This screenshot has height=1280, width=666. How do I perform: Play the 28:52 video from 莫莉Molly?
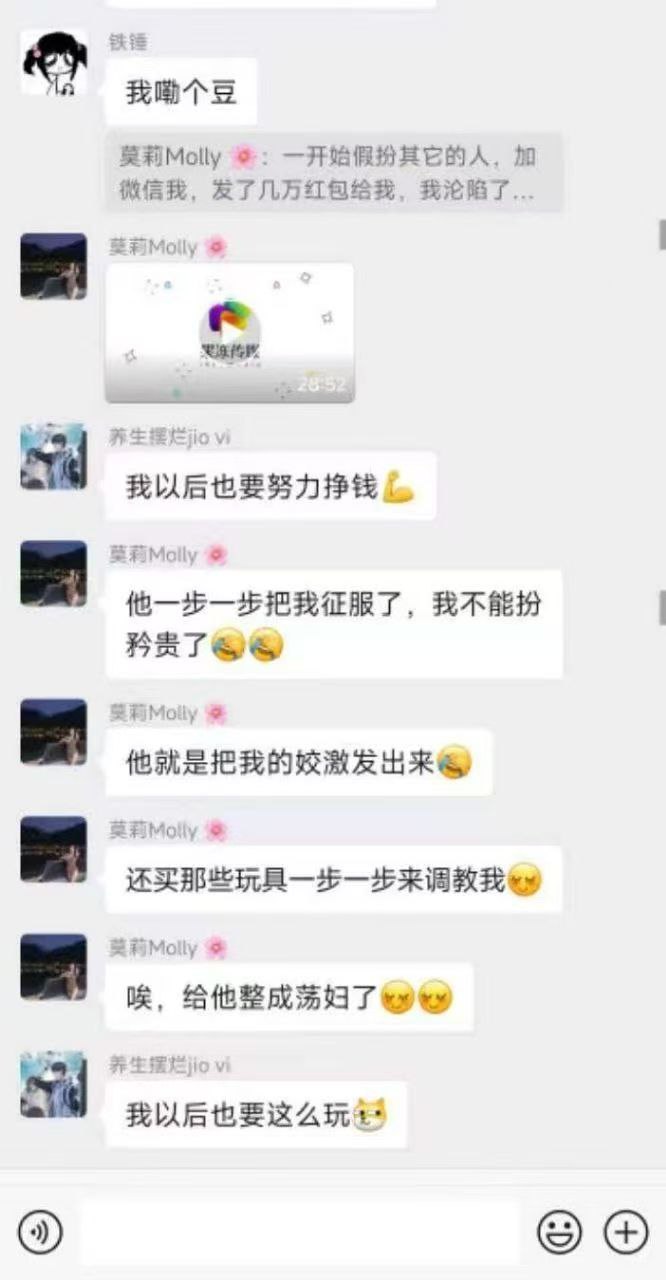[229, 333]
